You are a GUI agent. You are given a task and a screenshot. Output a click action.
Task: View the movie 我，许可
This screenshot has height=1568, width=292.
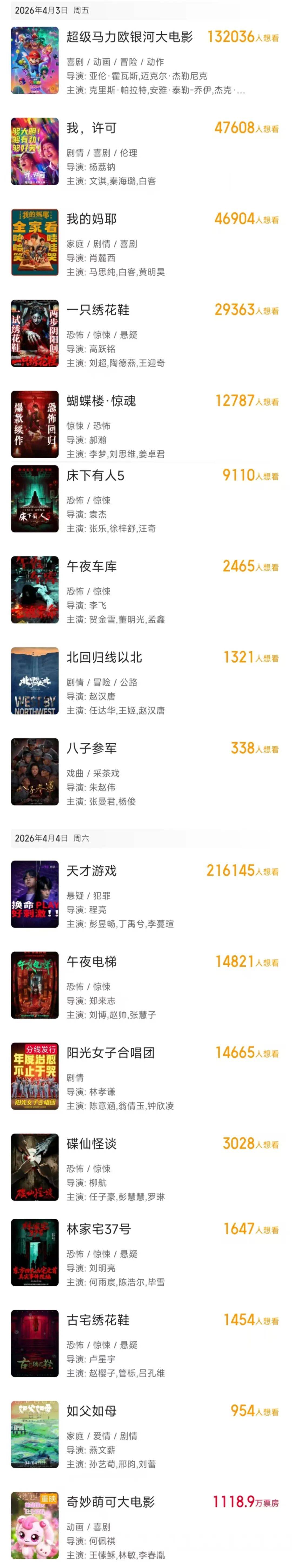point(91,128)
